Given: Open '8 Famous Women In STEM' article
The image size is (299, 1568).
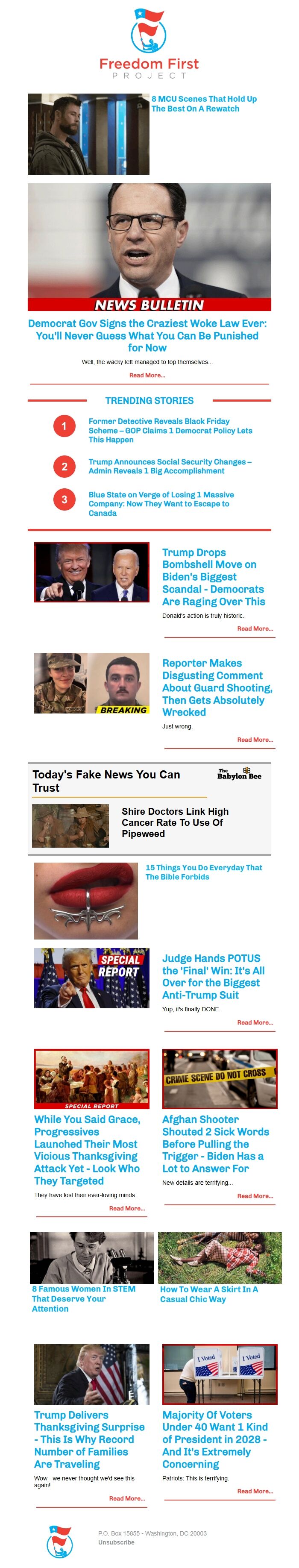Looking at the screenshot, I should (83, 1299).
